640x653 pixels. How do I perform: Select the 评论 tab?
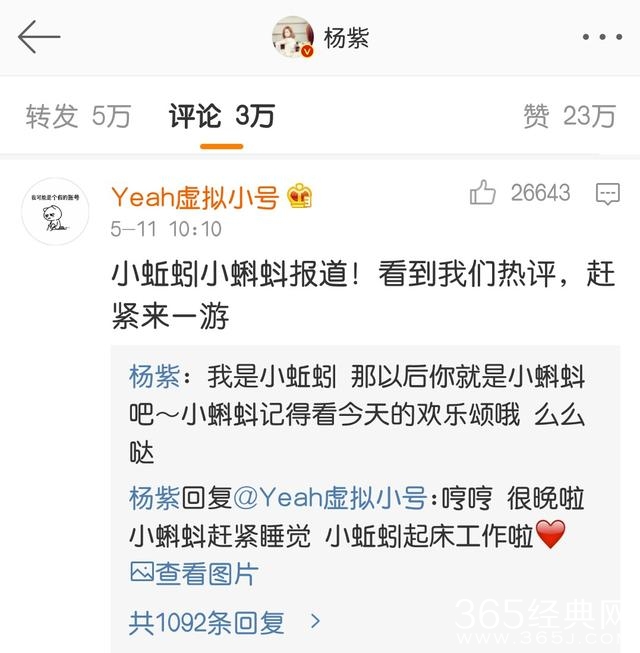coord(221,116)
